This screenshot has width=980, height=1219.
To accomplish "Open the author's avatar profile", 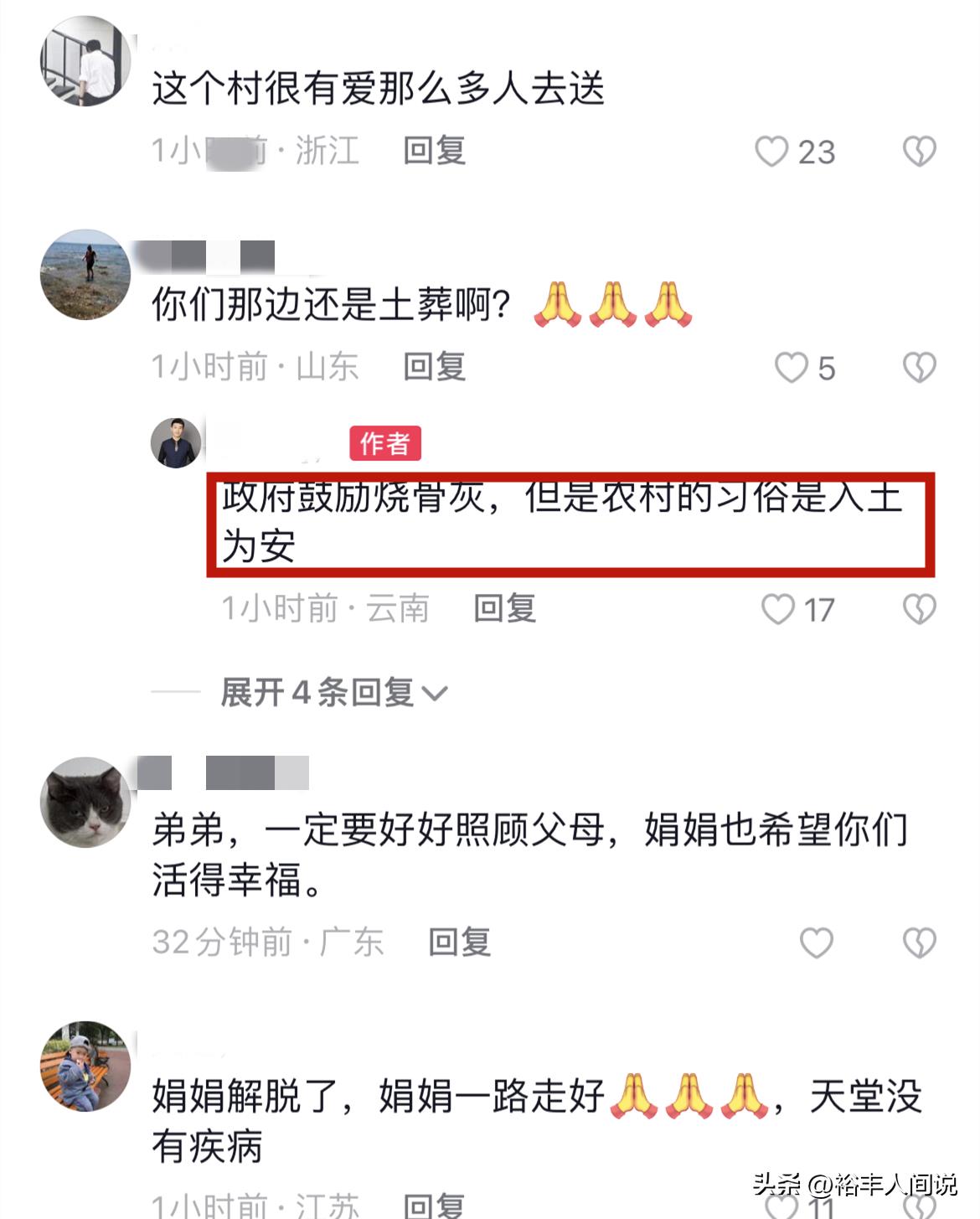I will tap(176, 442).
